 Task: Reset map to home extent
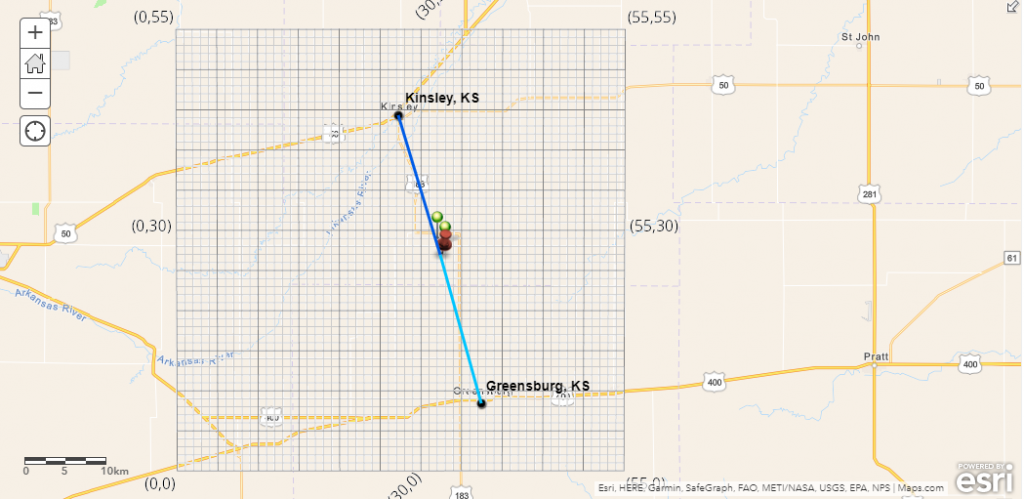pyautogui.click(x=35, y=63)
